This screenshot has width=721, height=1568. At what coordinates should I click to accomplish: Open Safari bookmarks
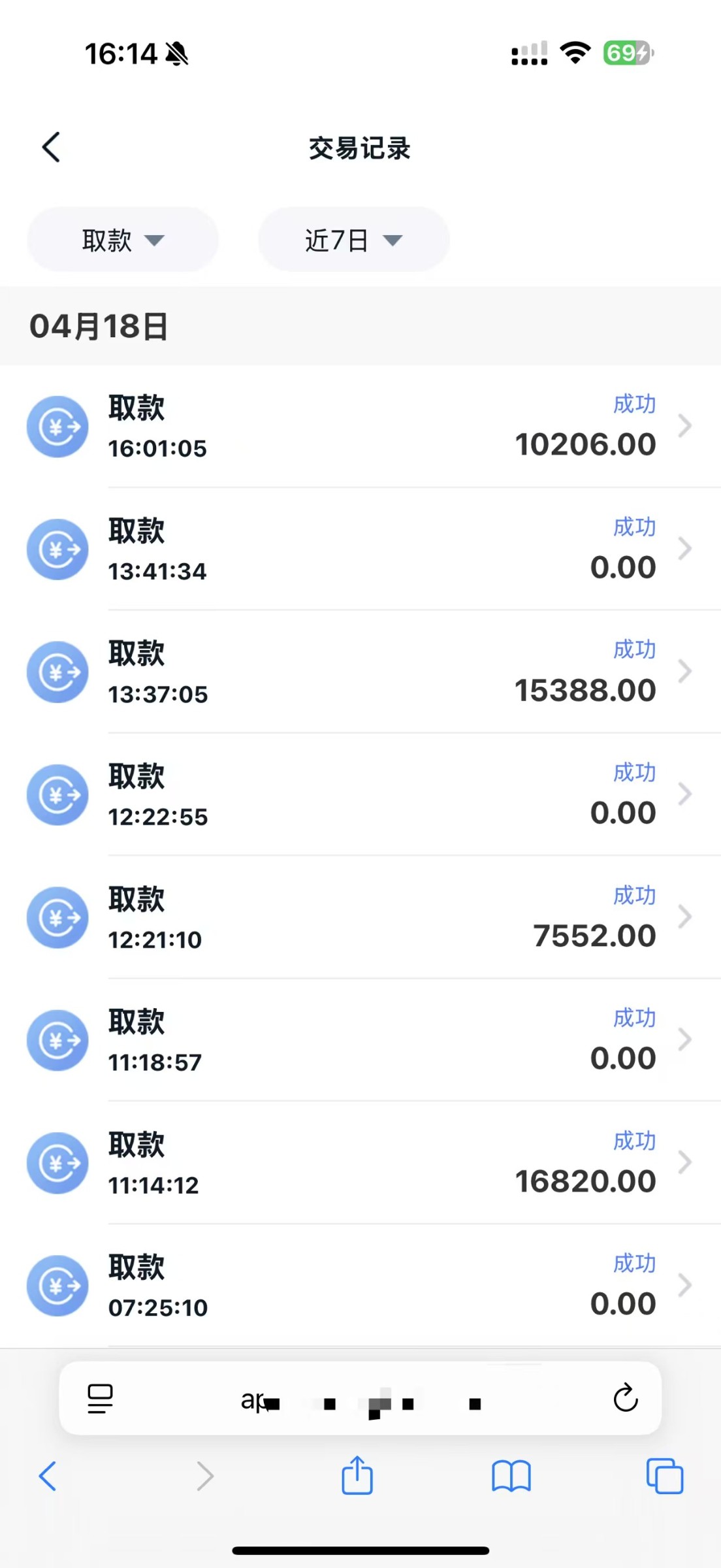click(x=511, y=1476)
